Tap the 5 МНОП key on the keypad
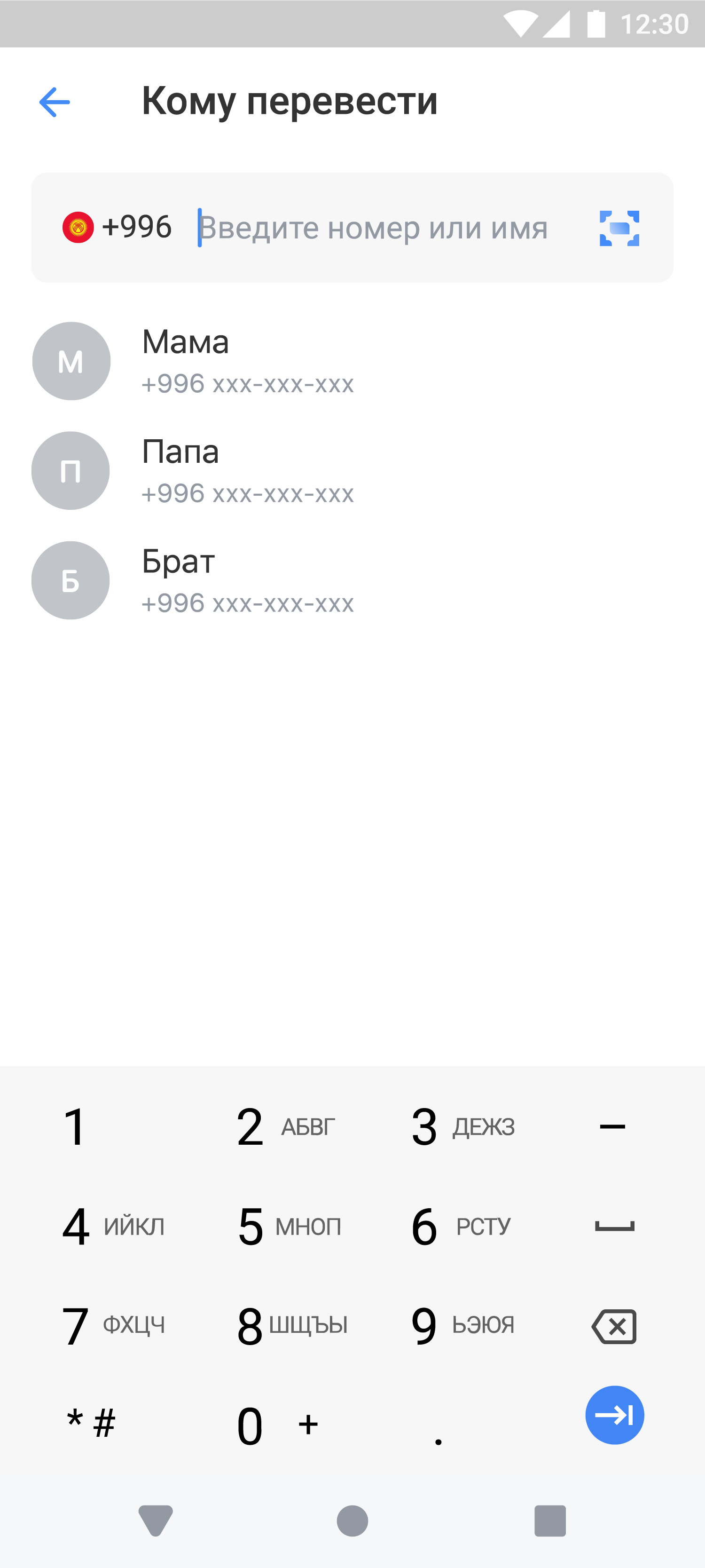This screenshot has width=705, height=1568. click(290, 1227)
